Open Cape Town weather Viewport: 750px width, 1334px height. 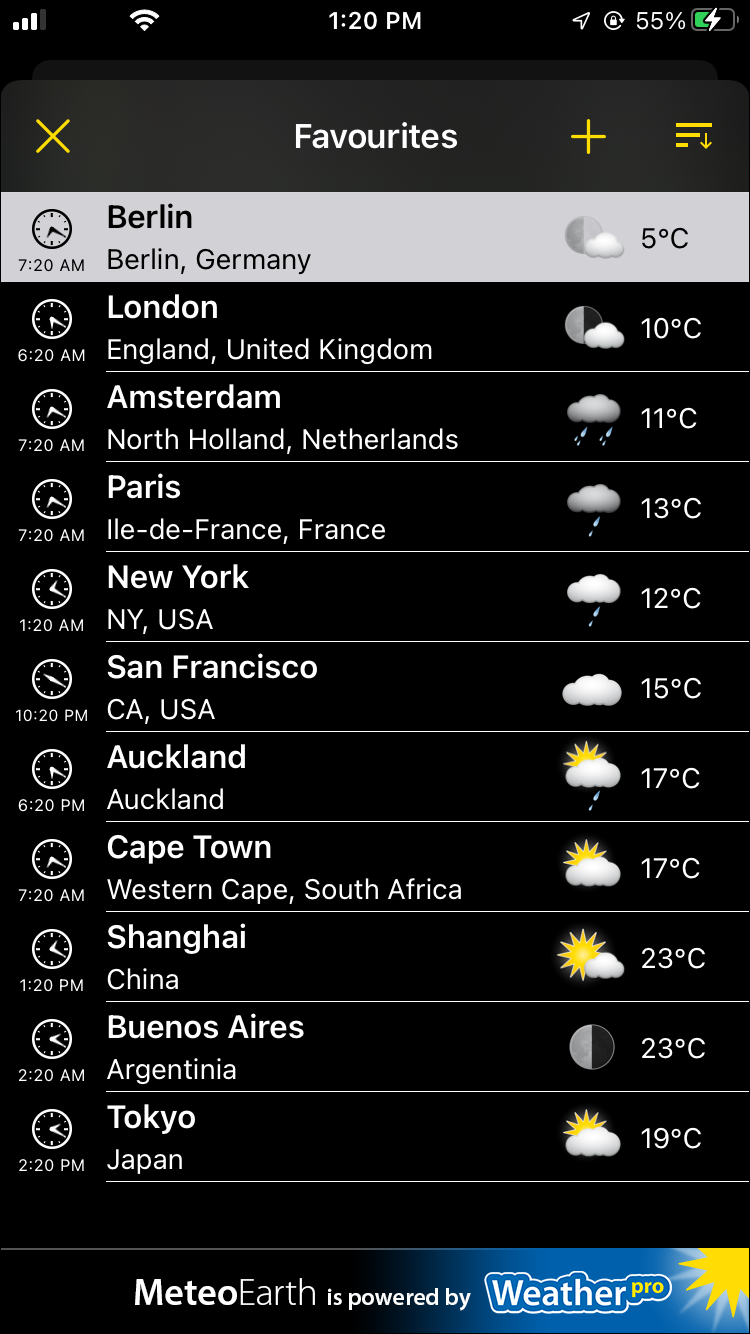point(375,867)
